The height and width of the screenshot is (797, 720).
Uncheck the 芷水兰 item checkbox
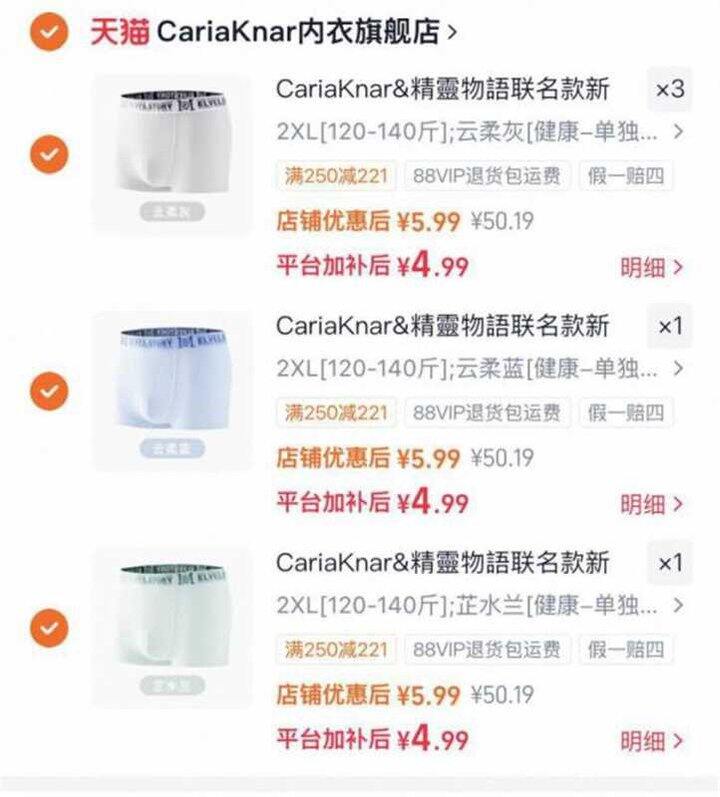48,628
